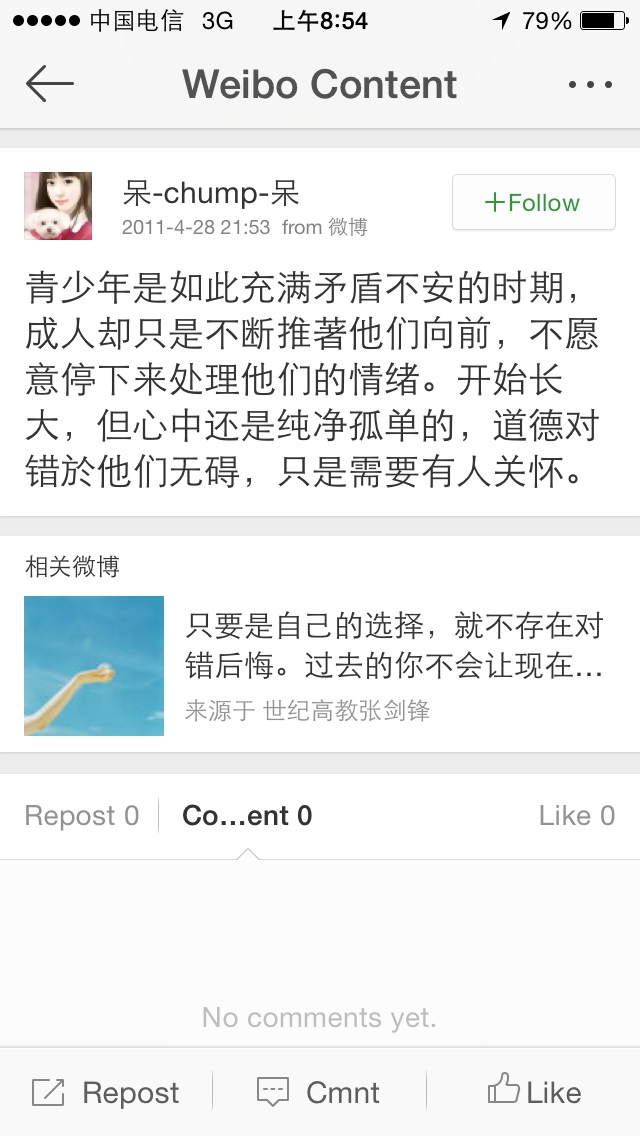Open the three-dot overflow menu
This screenshot has width=640, height=1136.
click(x=589, y=85)
